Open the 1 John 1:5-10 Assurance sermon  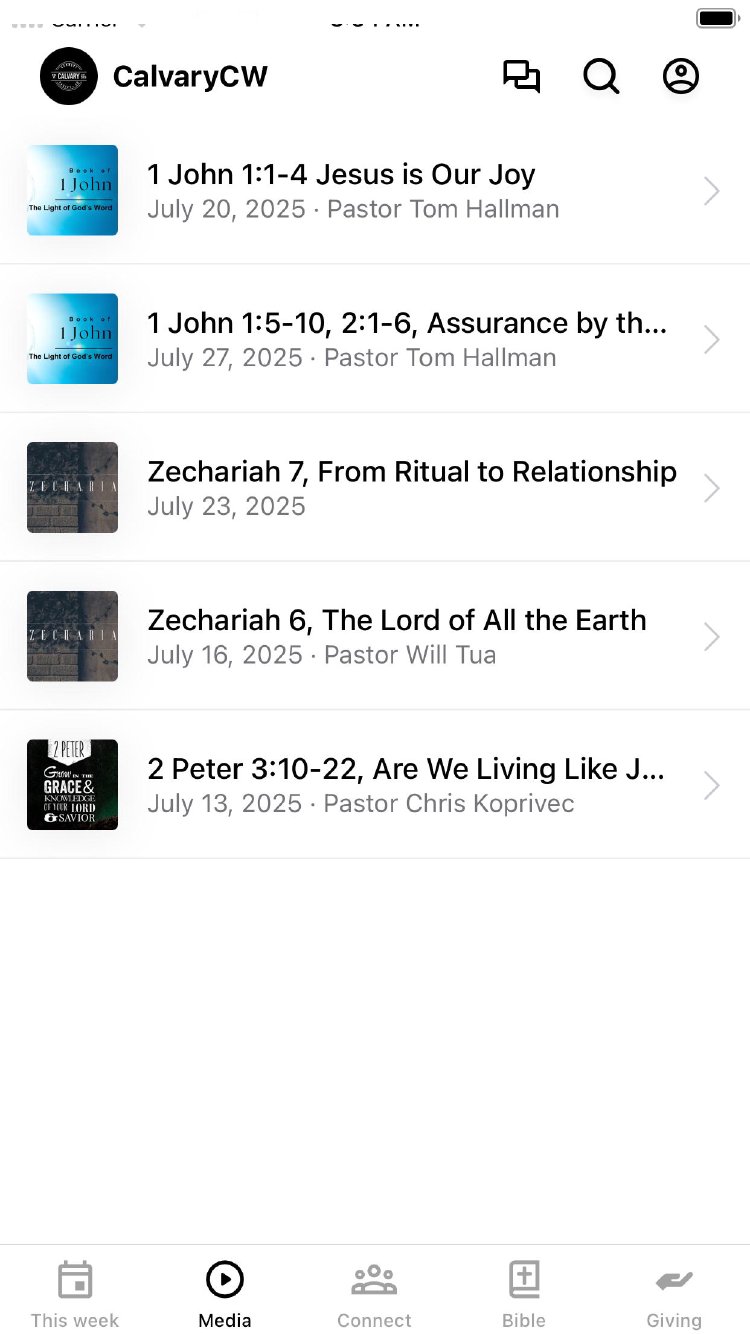pyautogui.click(x=375, y=339)
